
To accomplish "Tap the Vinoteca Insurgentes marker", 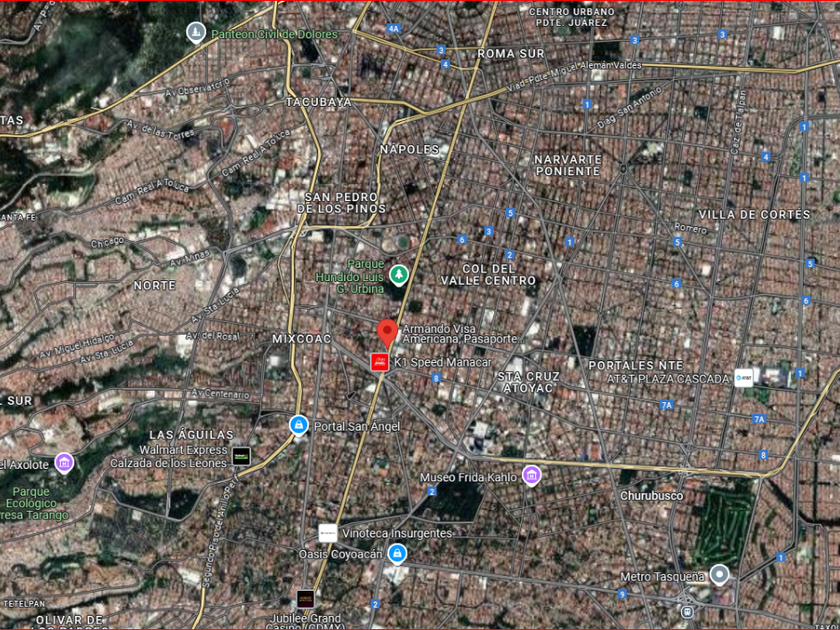I will tap(328, 533).
